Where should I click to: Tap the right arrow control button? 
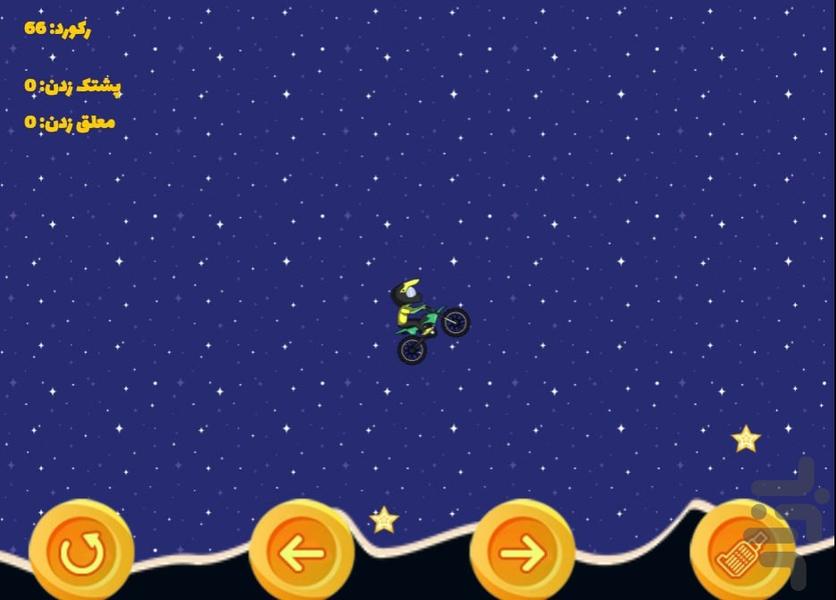coord(522,552)
